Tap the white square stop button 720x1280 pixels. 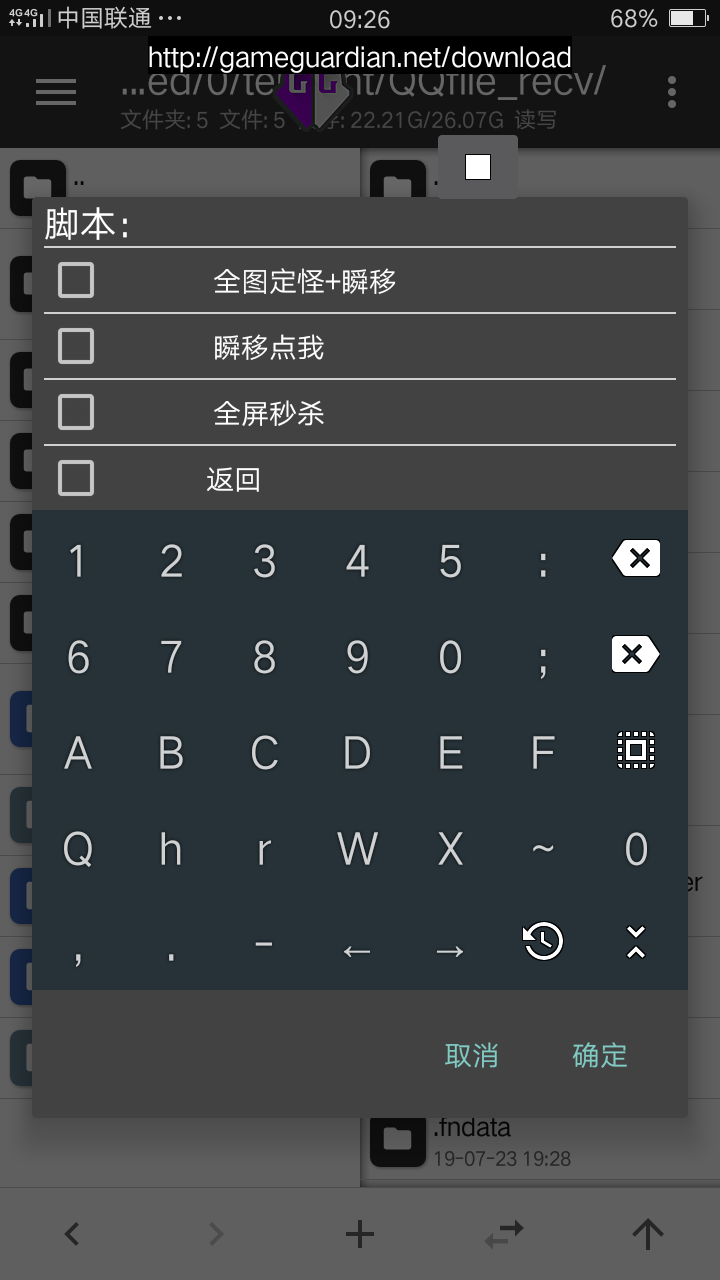(x=478, y=167)
